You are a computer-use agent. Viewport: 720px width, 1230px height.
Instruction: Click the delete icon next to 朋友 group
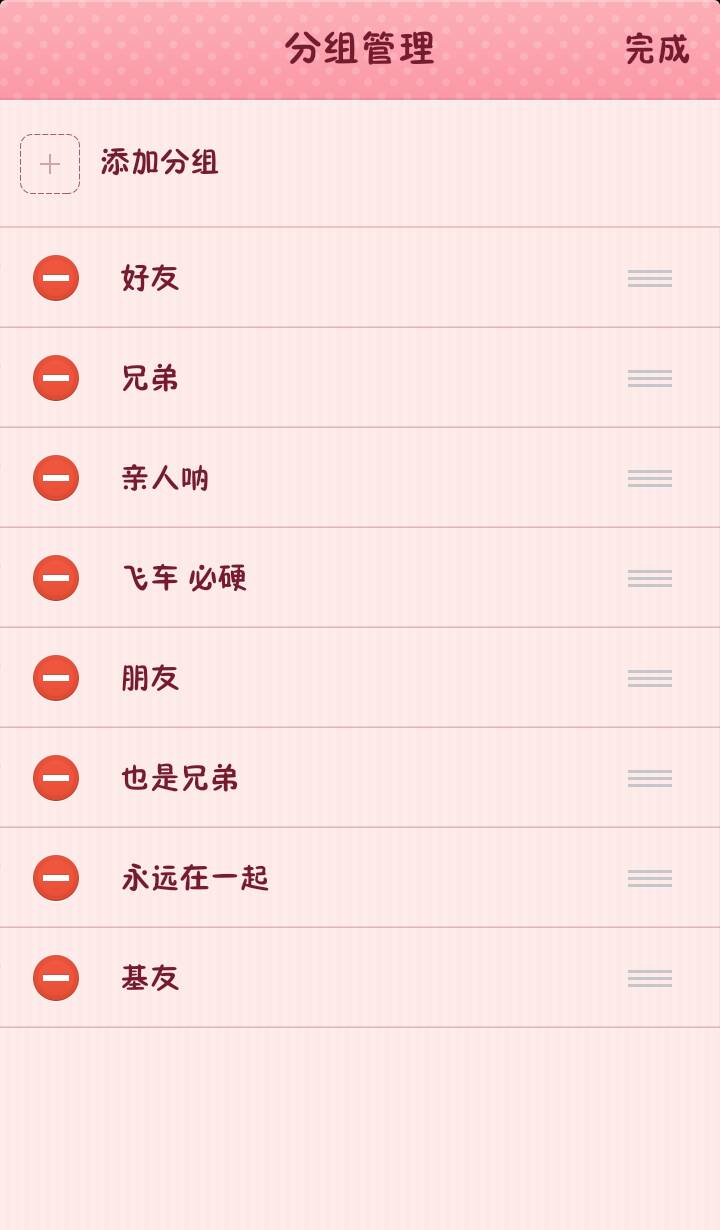click(55, 677)
